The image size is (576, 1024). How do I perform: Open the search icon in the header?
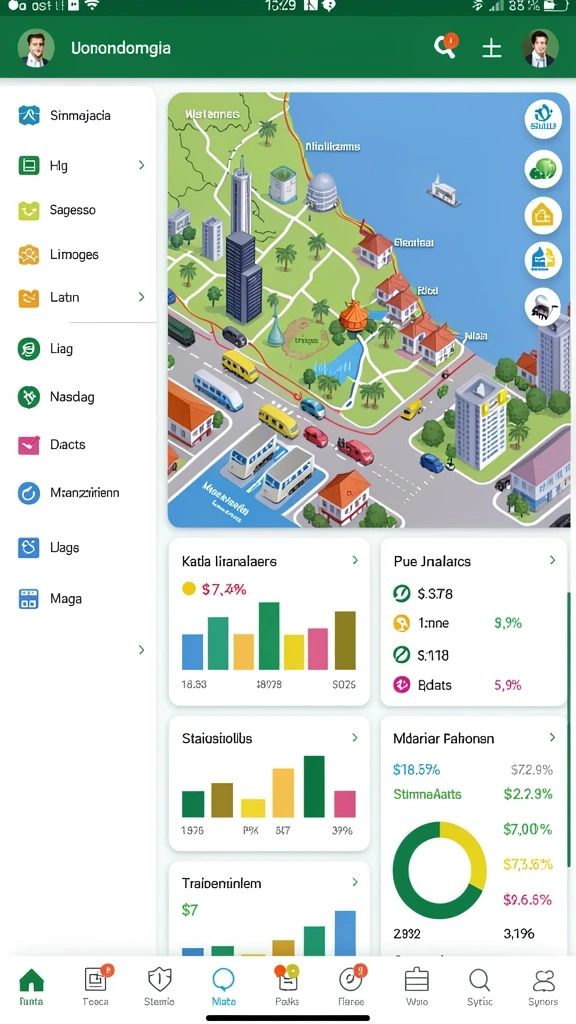coord(445,48)
